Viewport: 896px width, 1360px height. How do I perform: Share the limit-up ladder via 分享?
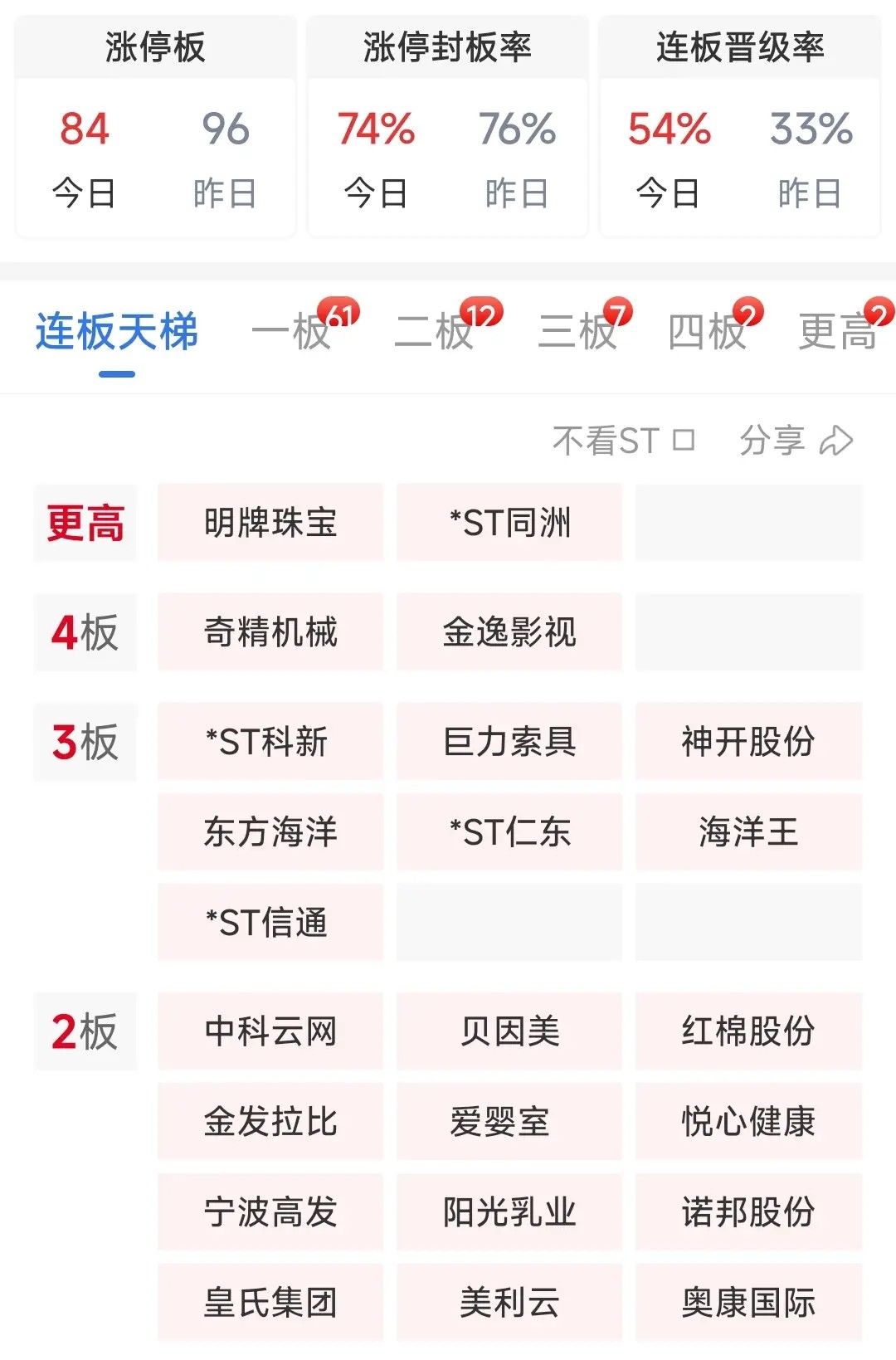click(x=796, y=440)
